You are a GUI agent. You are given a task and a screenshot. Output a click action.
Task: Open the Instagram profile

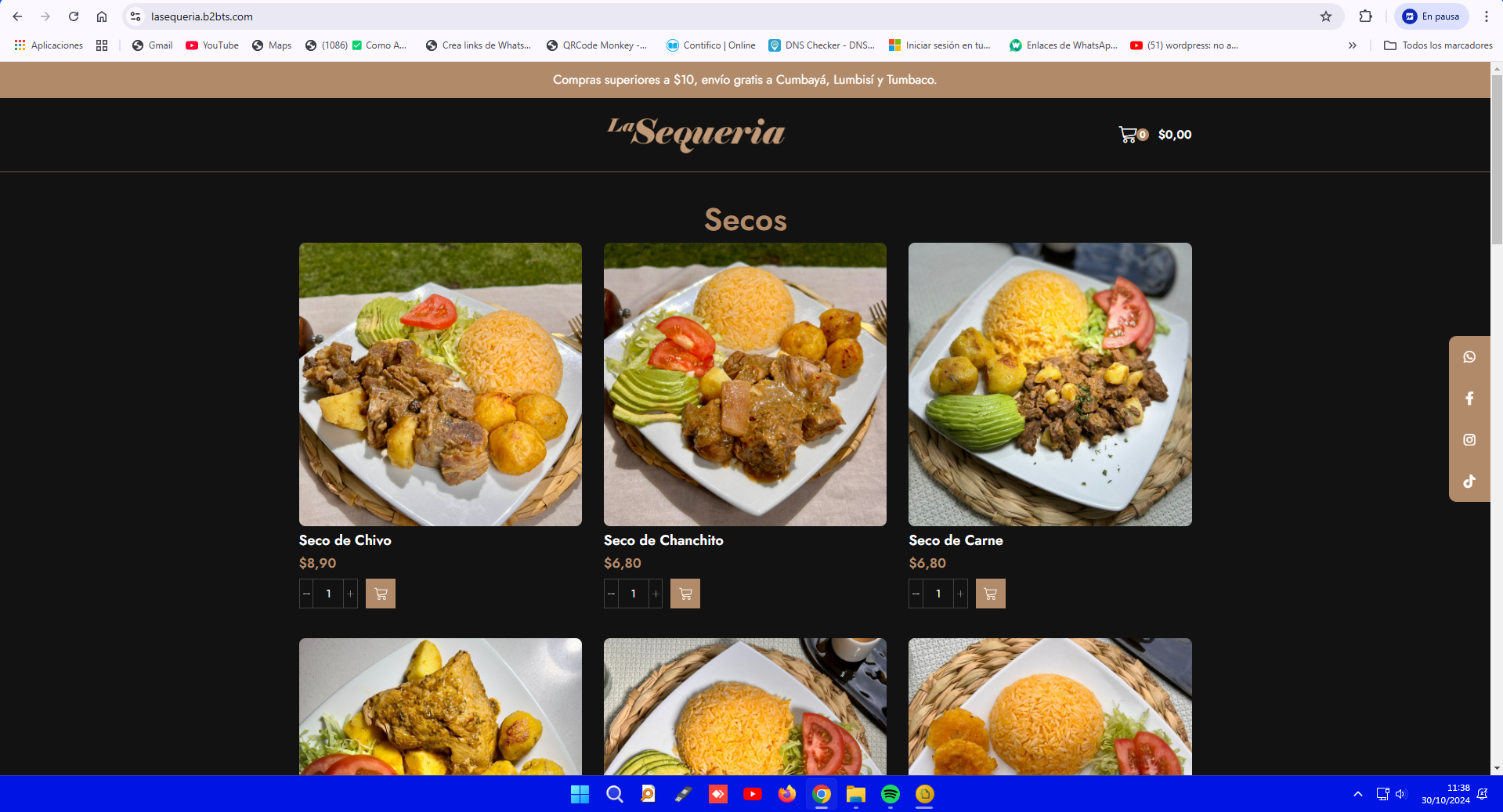1469,440
